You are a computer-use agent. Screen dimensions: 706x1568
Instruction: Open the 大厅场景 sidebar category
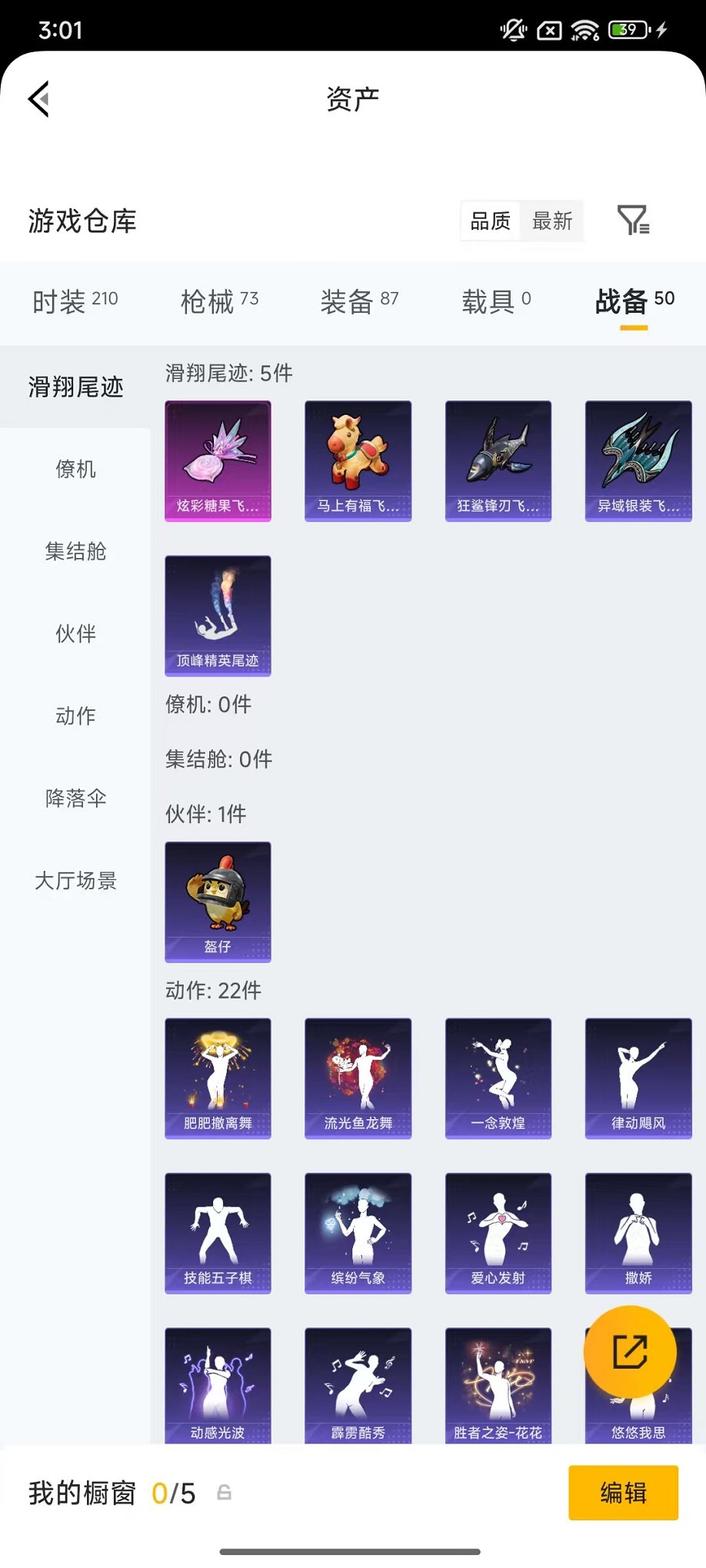(75, 881)
